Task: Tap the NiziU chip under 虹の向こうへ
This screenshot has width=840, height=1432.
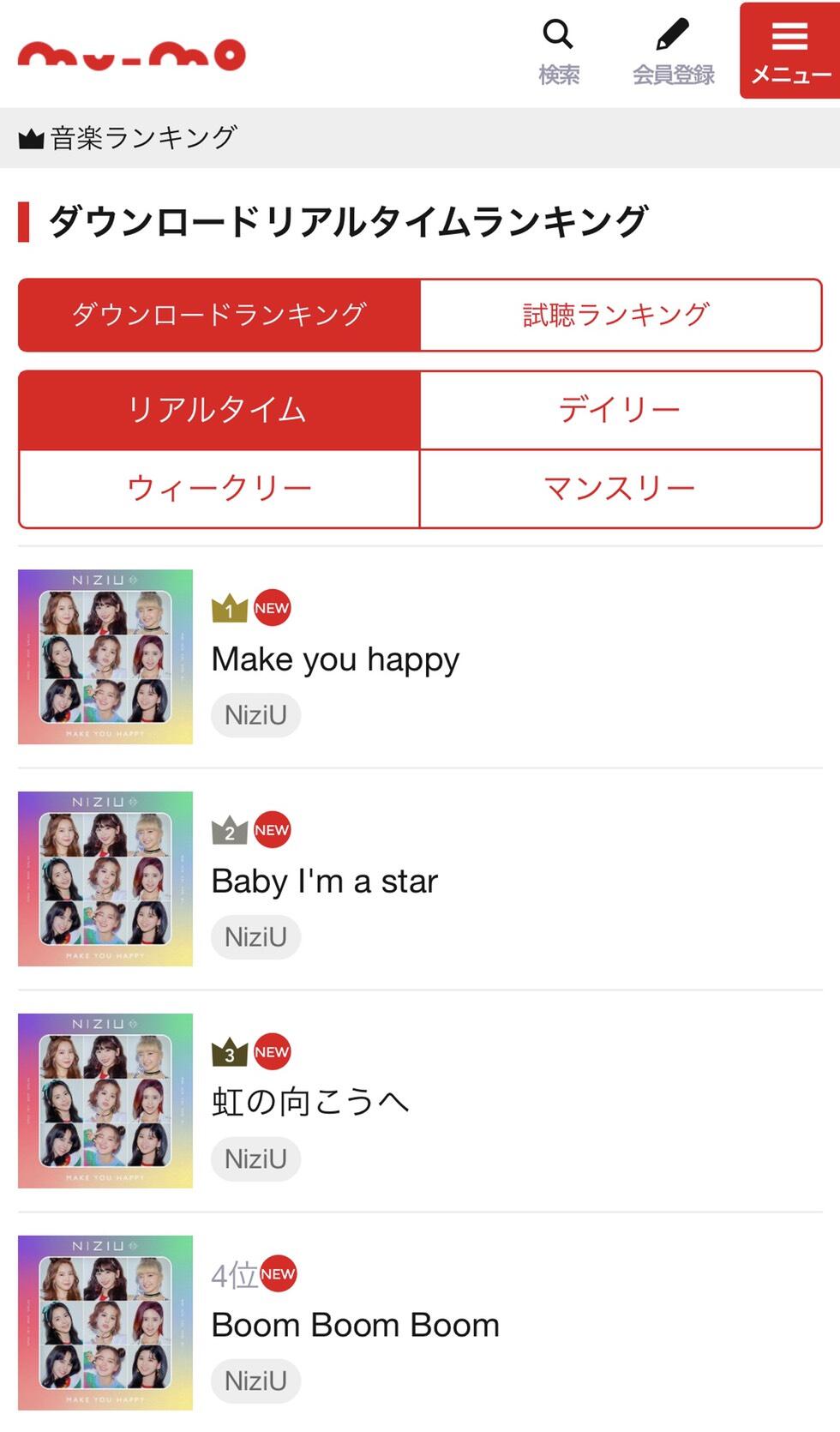Action: coord(255,1159)
